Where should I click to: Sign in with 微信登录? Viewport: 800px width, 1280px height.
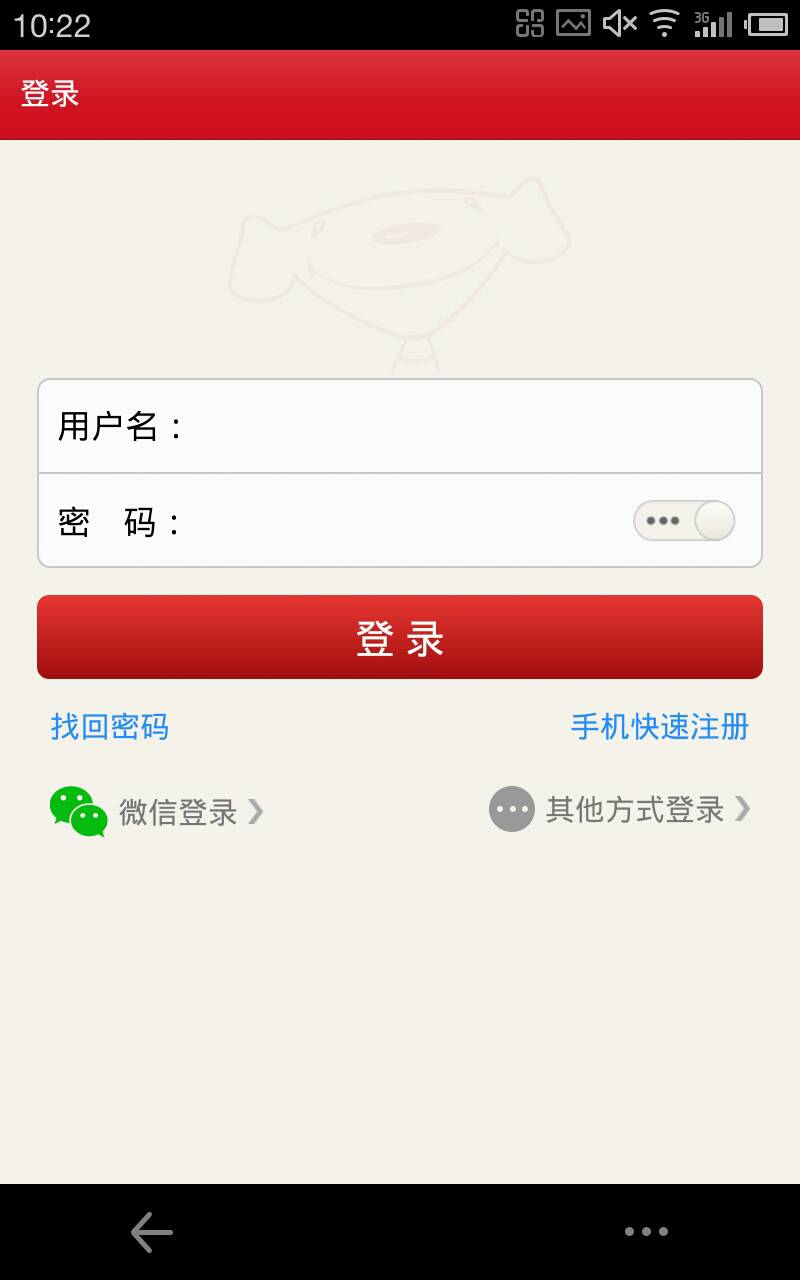click(x=157, y=811)
